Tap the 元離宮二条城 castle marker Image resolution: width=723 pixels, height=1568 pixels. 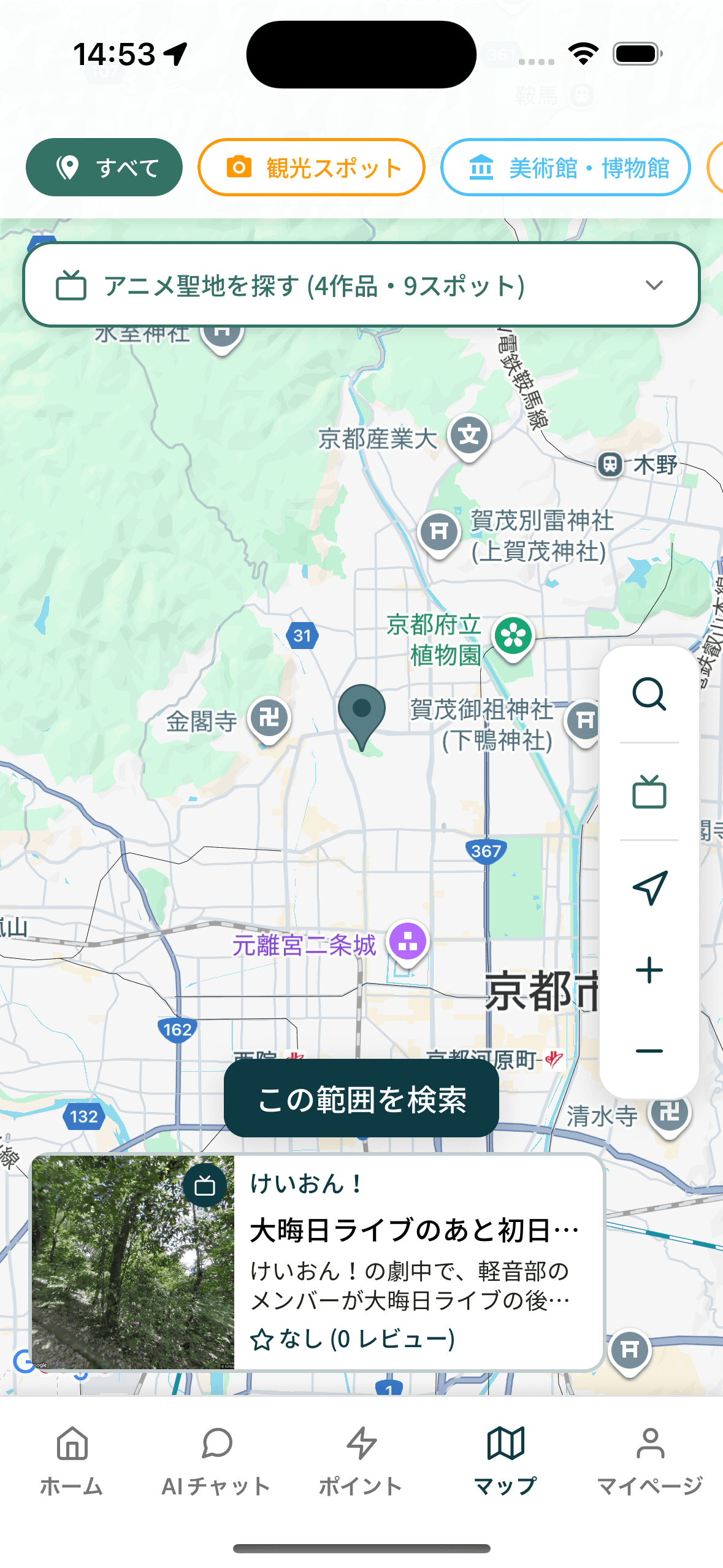click(407, 942)
